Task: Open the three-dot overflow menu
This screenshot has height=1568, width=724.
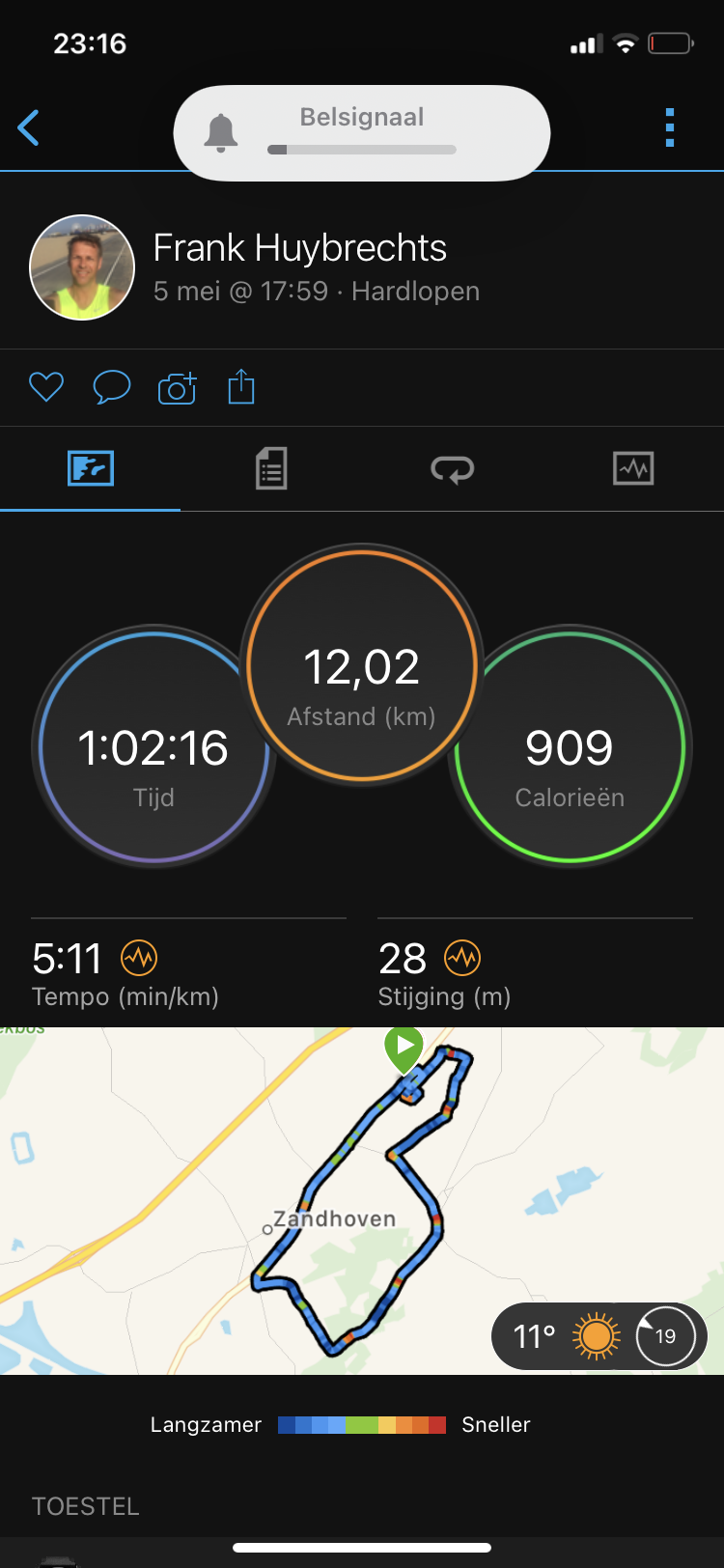Action: click(x=670, y=127)
